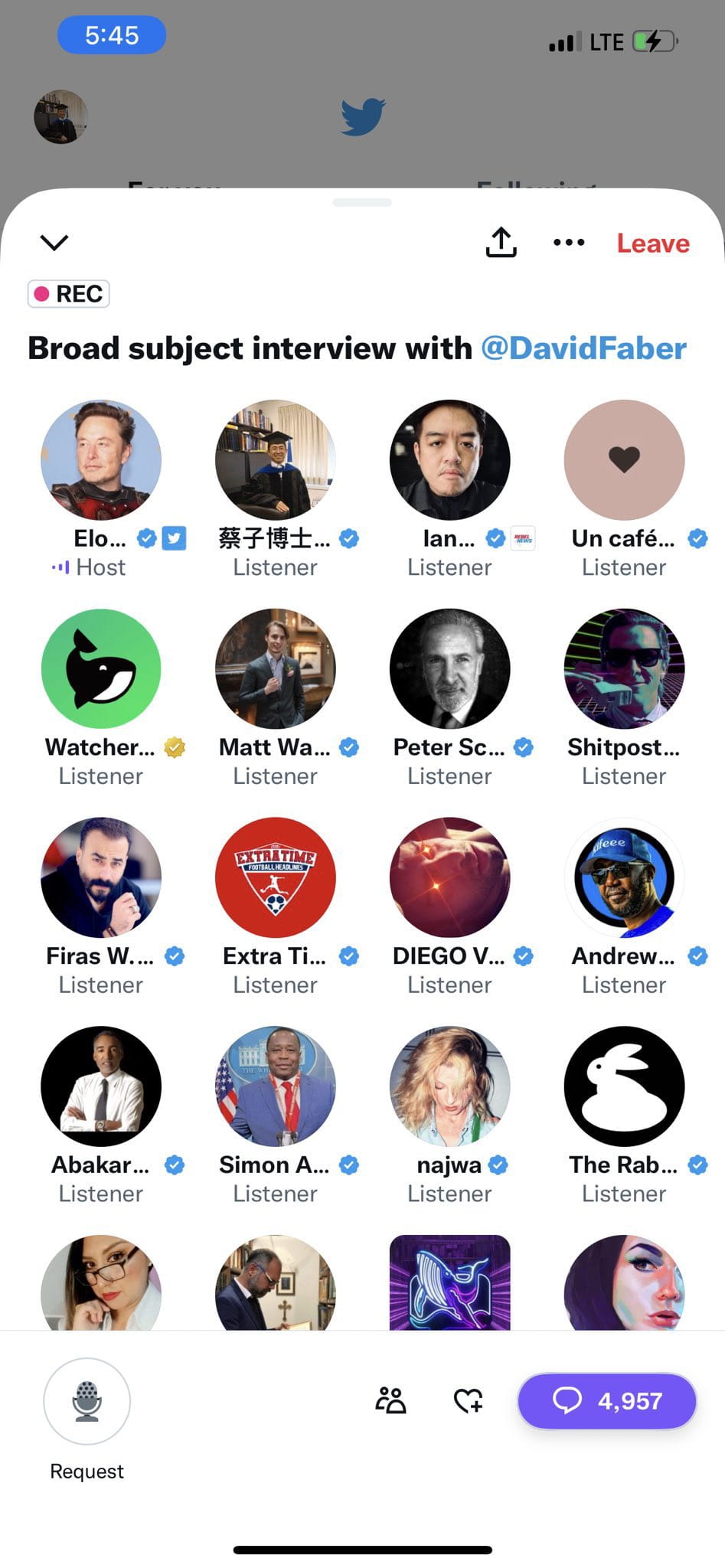Tap the gold verified badge beside Watcher
The width and height of the screenshot is (725, 1568).
point(175,747)
